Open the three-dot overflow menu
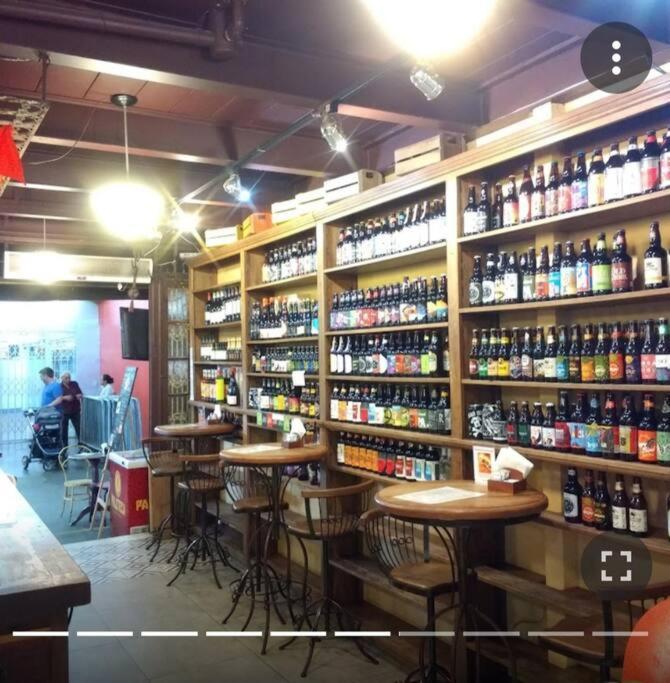This screenshot has width=670, height=683. tap(616, 58)
